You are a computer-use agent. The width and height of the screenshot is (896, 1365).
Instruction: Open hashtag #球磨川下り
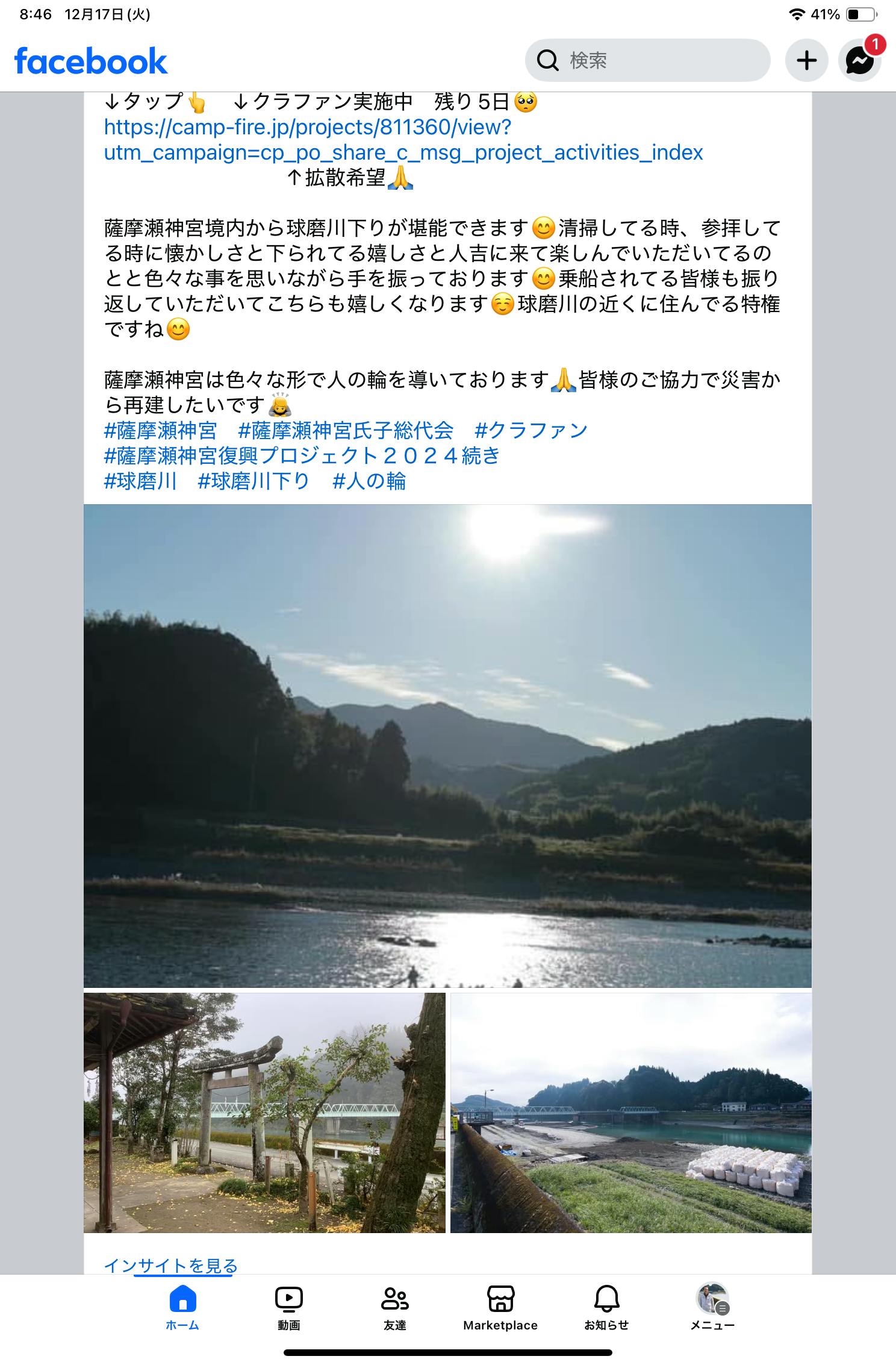(x=254, y=481)
